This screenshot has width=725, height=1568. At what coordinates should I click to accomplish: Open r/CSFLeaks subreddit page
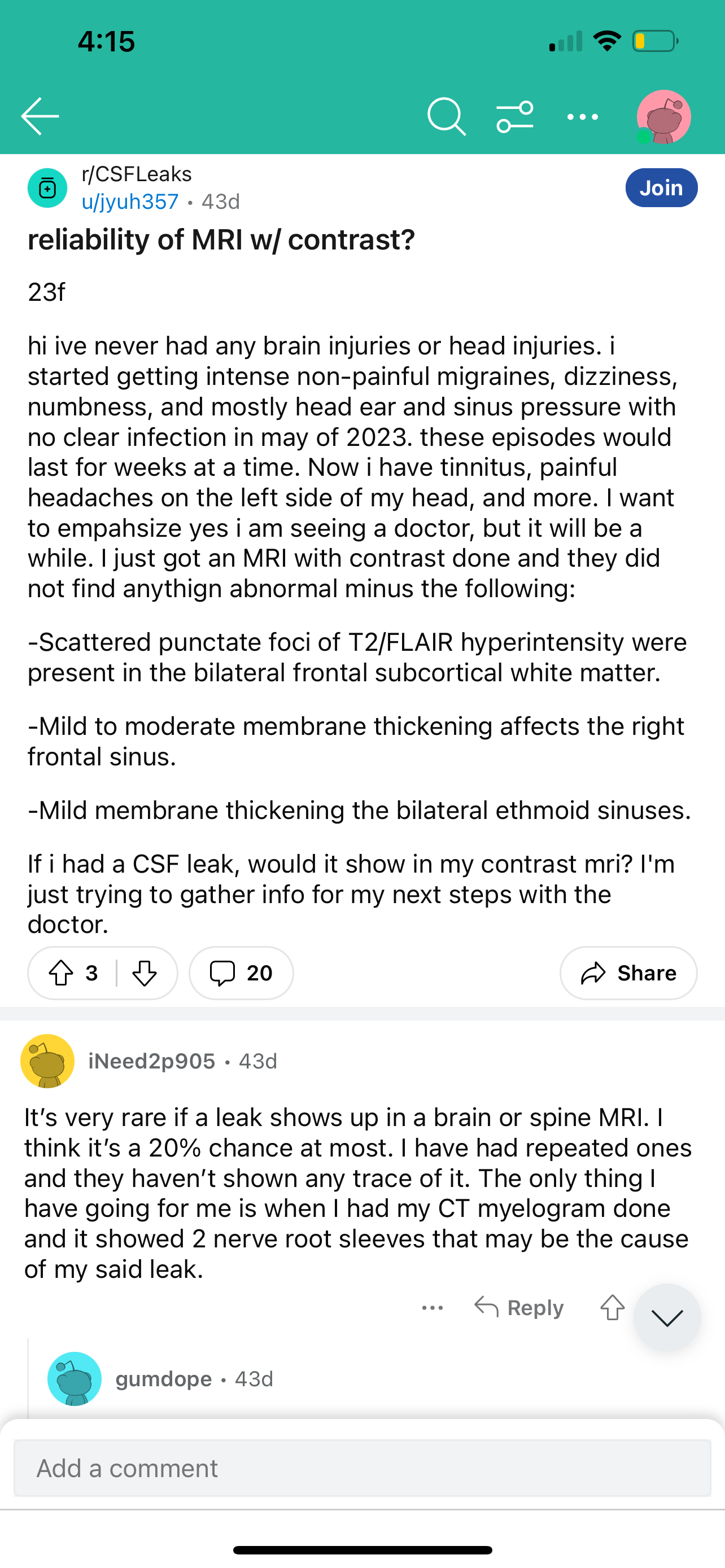click(136, 174)
